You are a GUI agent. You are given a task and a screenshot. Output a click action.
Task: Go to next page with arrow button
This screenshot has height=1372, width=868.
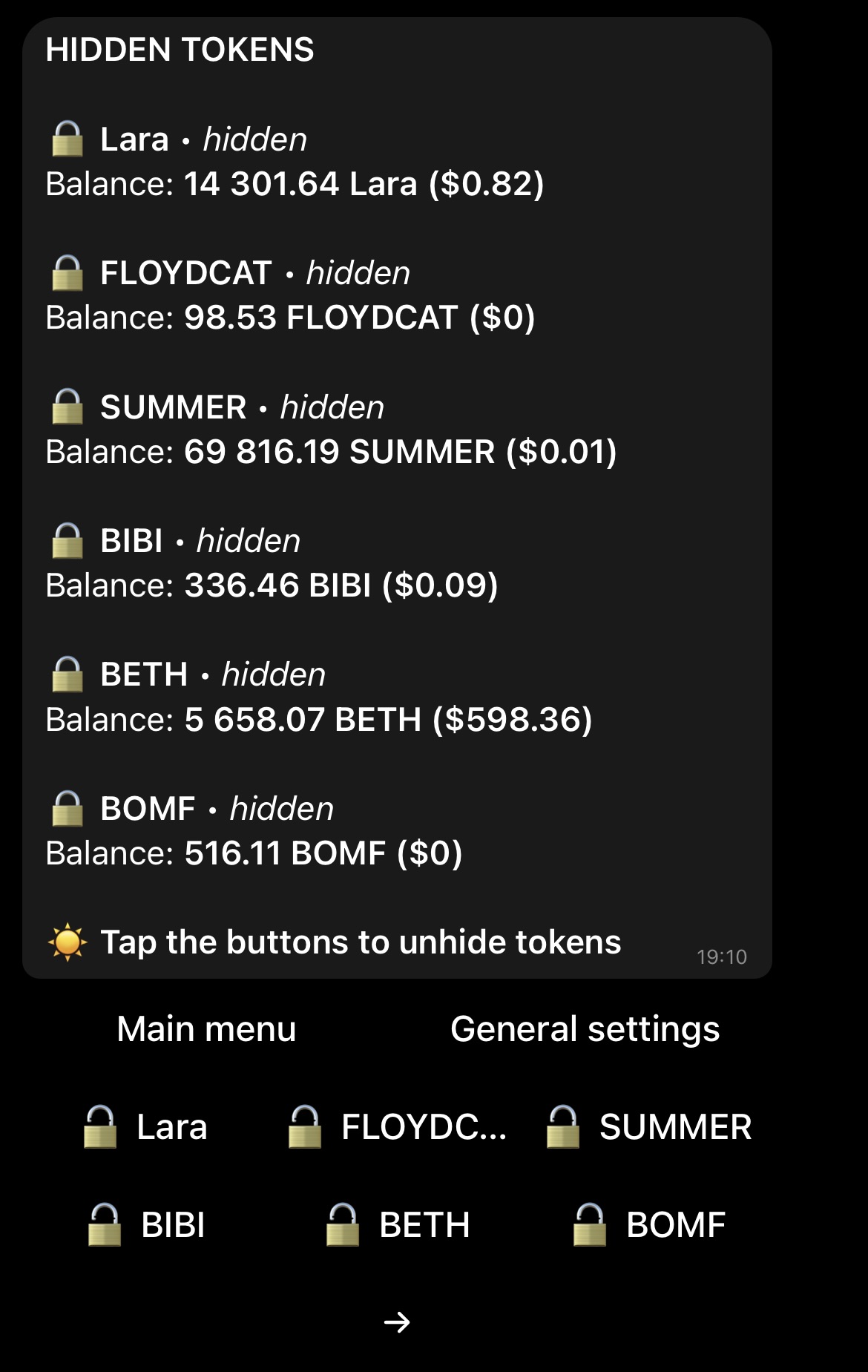pos(398,1322)
